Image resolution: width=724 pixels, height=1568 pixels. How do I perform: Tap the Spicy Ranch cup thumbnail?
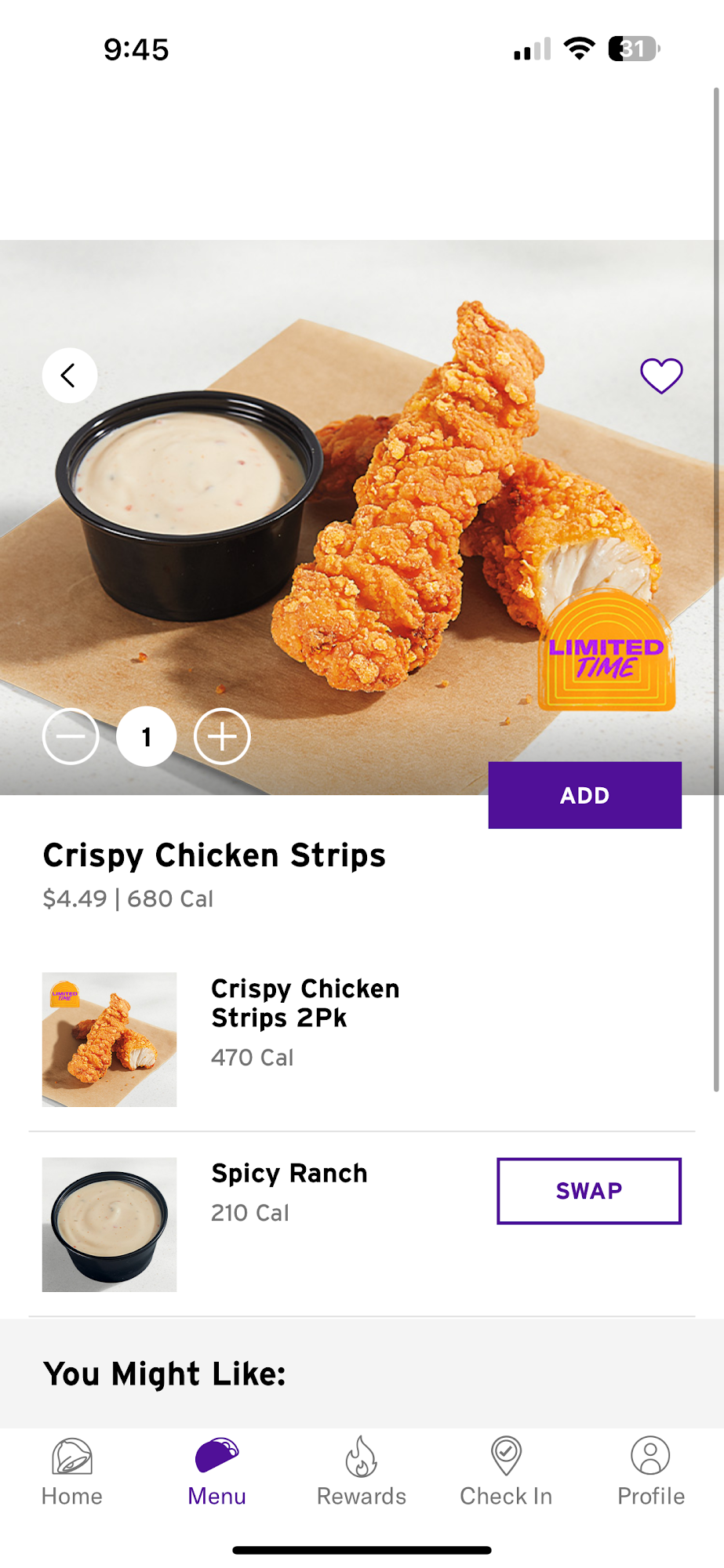click(108, 1224)
